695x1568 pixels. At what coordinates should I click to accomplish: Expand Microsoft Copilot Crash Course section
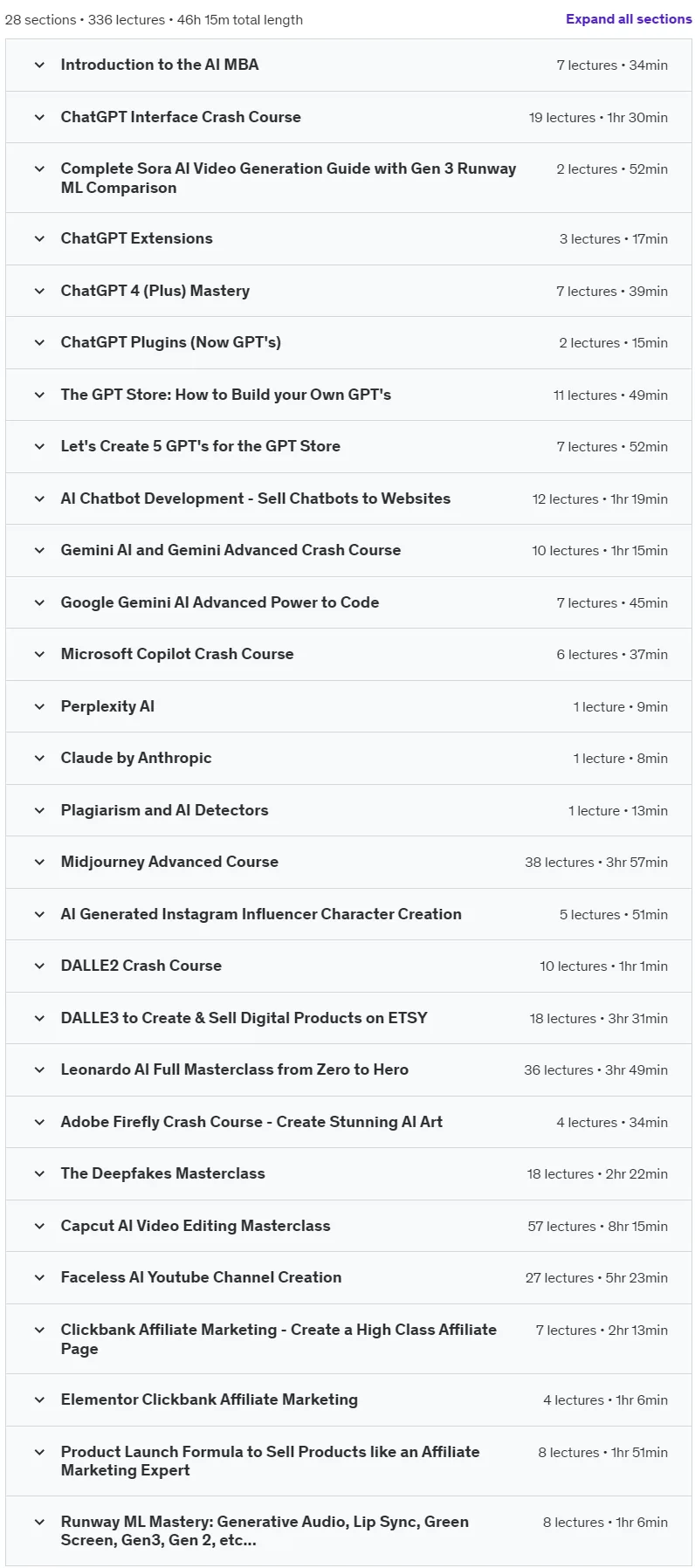(348, 654)
